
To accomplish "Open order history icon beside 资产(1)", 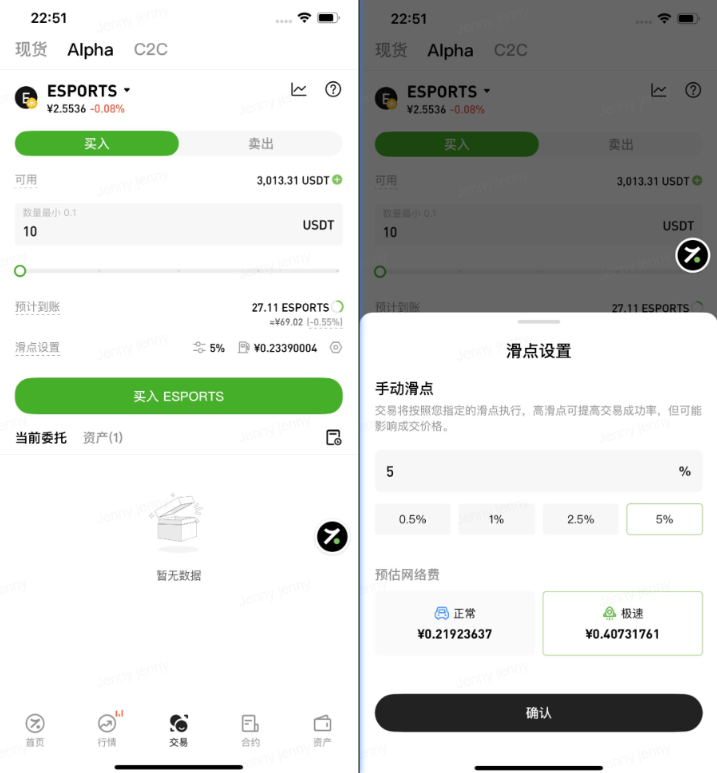I will pyautogui.click(x=334, y=438).
